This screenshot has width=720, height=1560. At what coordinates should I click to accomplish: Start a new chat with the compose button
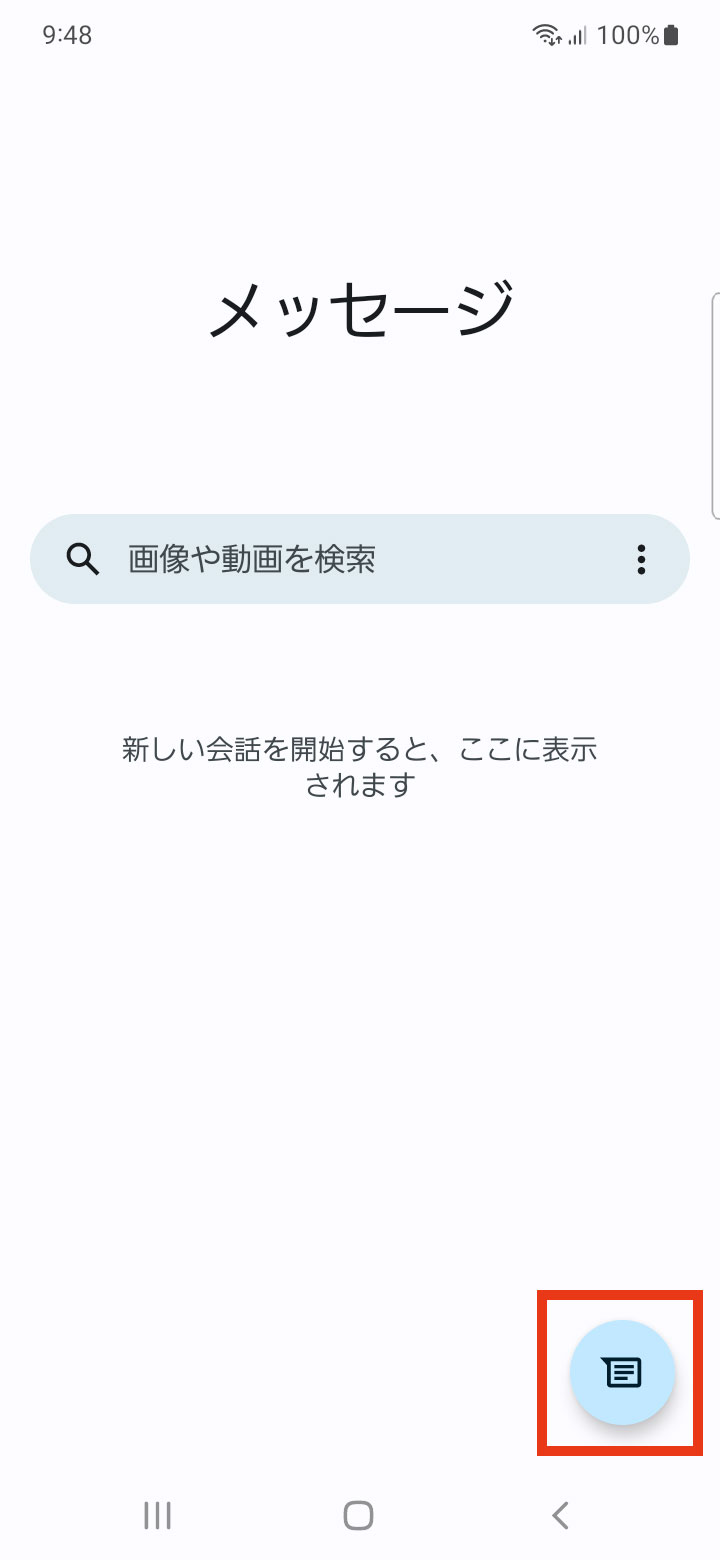point(622,1372)
